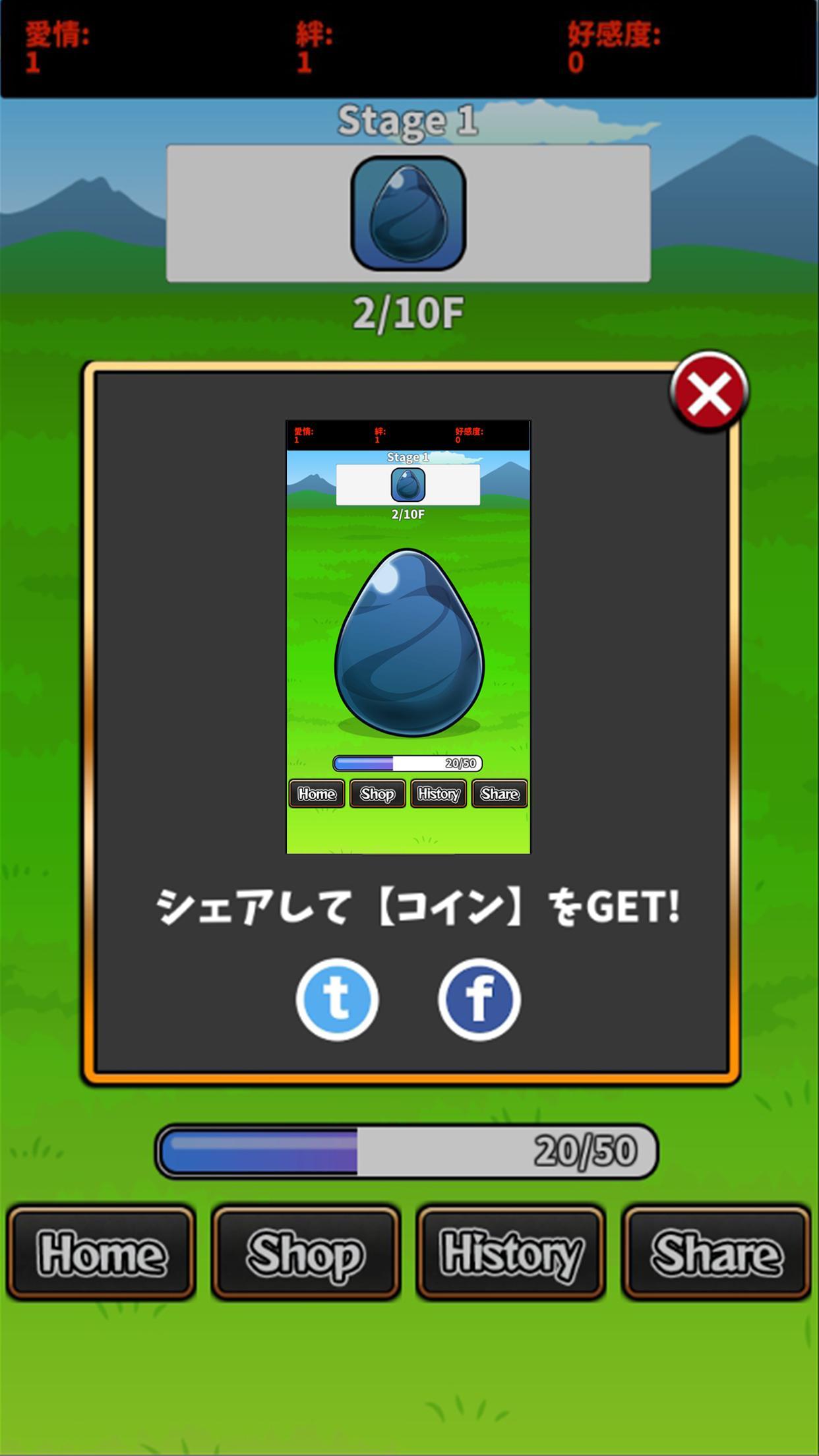819x1456 pixels.
Task: Tap the bottom Share button
Action: [716, 1252]
